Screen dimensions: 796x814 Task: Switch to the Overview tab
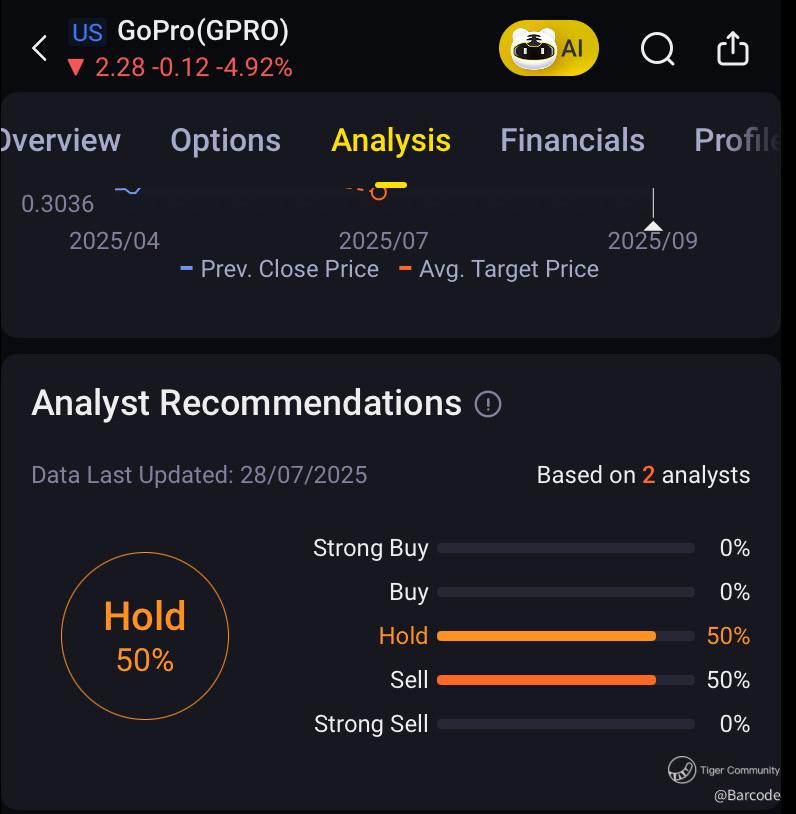click(x=60, y=140)
